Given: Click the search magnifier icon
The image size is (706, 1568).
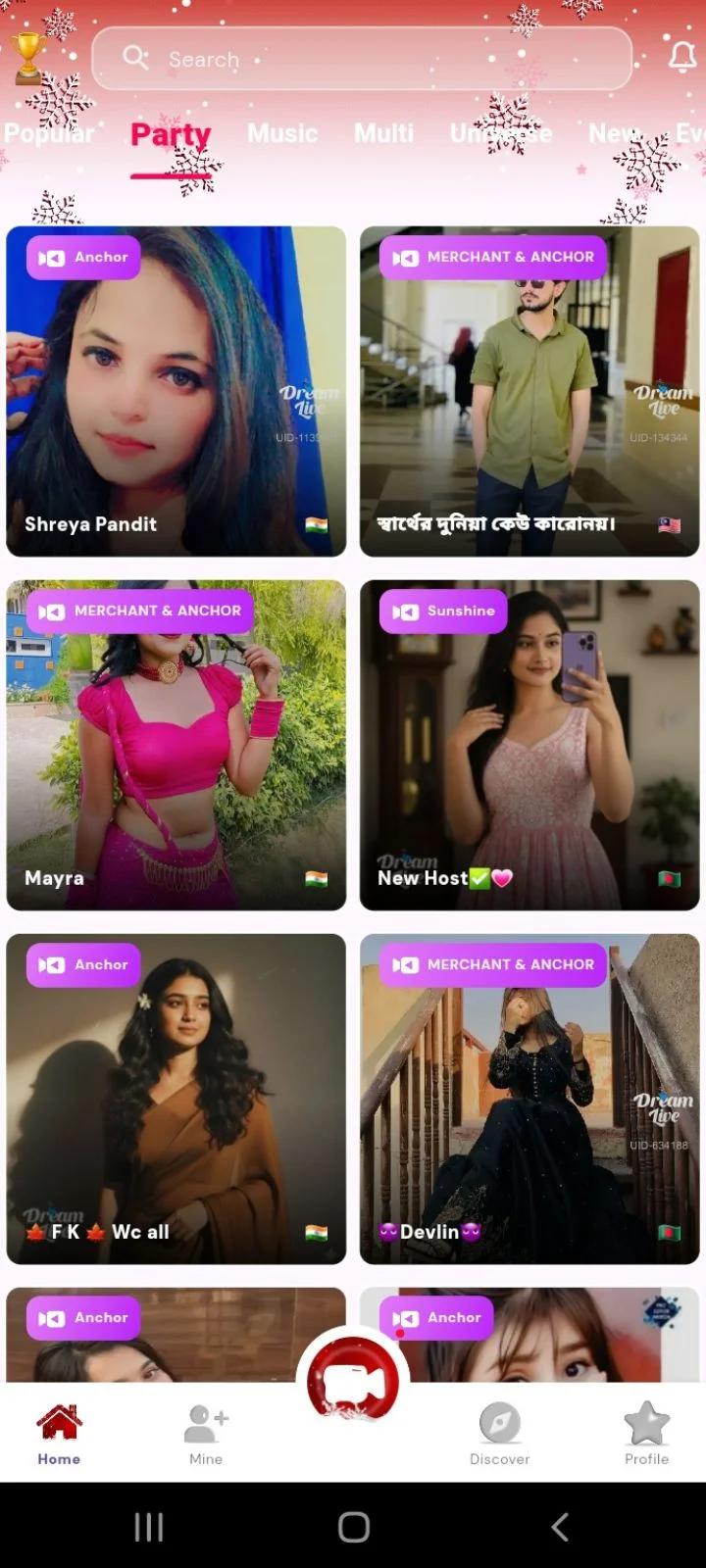Looking at the screenshot, I should click(x=135, y=58).
